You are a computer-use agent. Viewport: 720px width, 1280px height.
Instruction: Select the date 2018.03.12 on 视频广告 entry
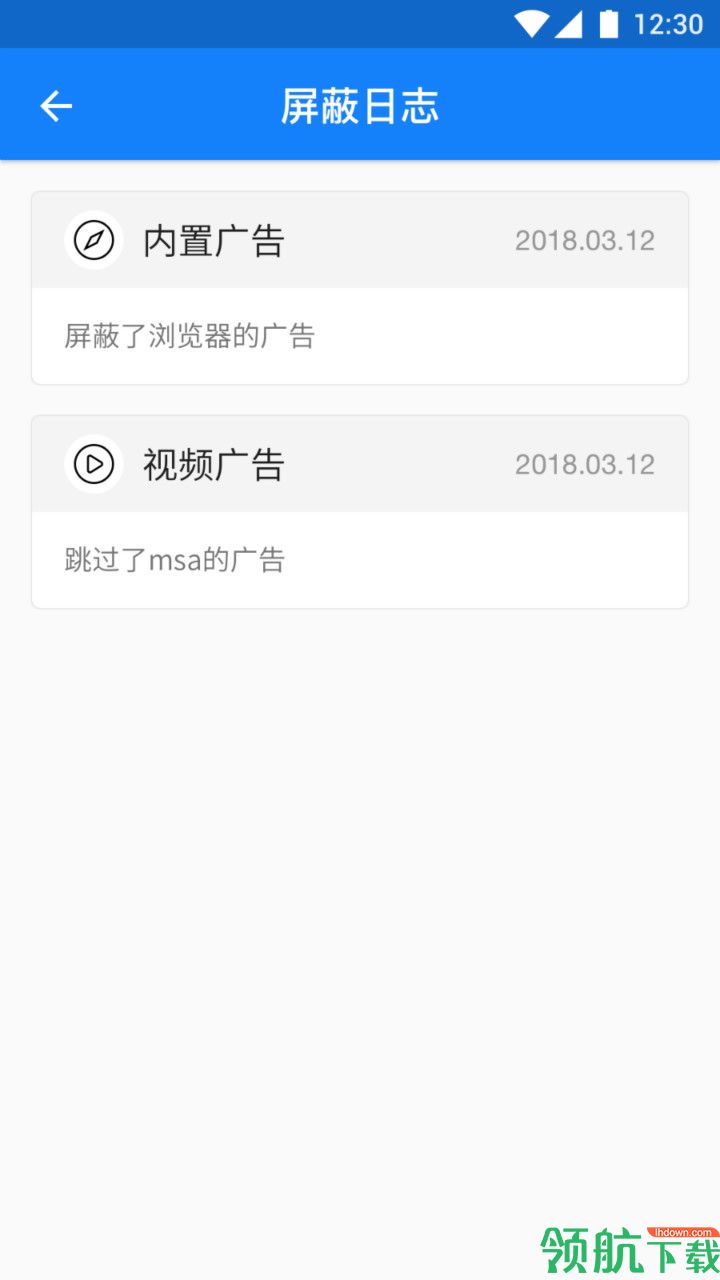click(585, 464)
